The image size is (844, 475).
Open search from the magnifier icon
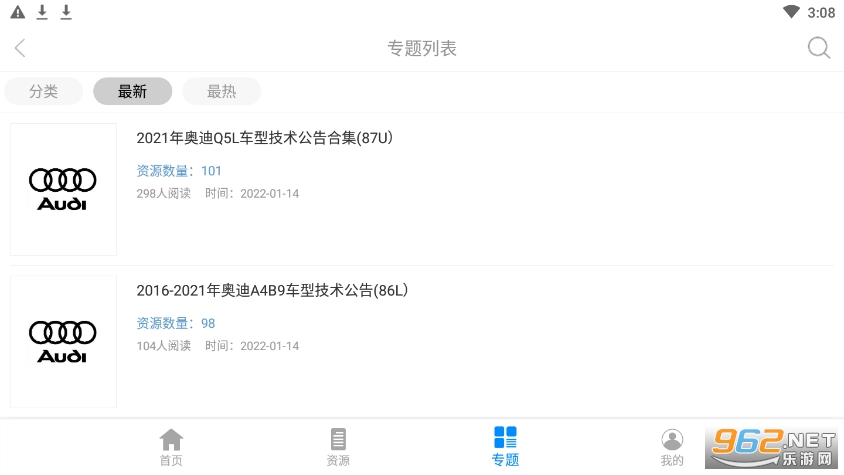pyautogui.click(x=818, y=48)
